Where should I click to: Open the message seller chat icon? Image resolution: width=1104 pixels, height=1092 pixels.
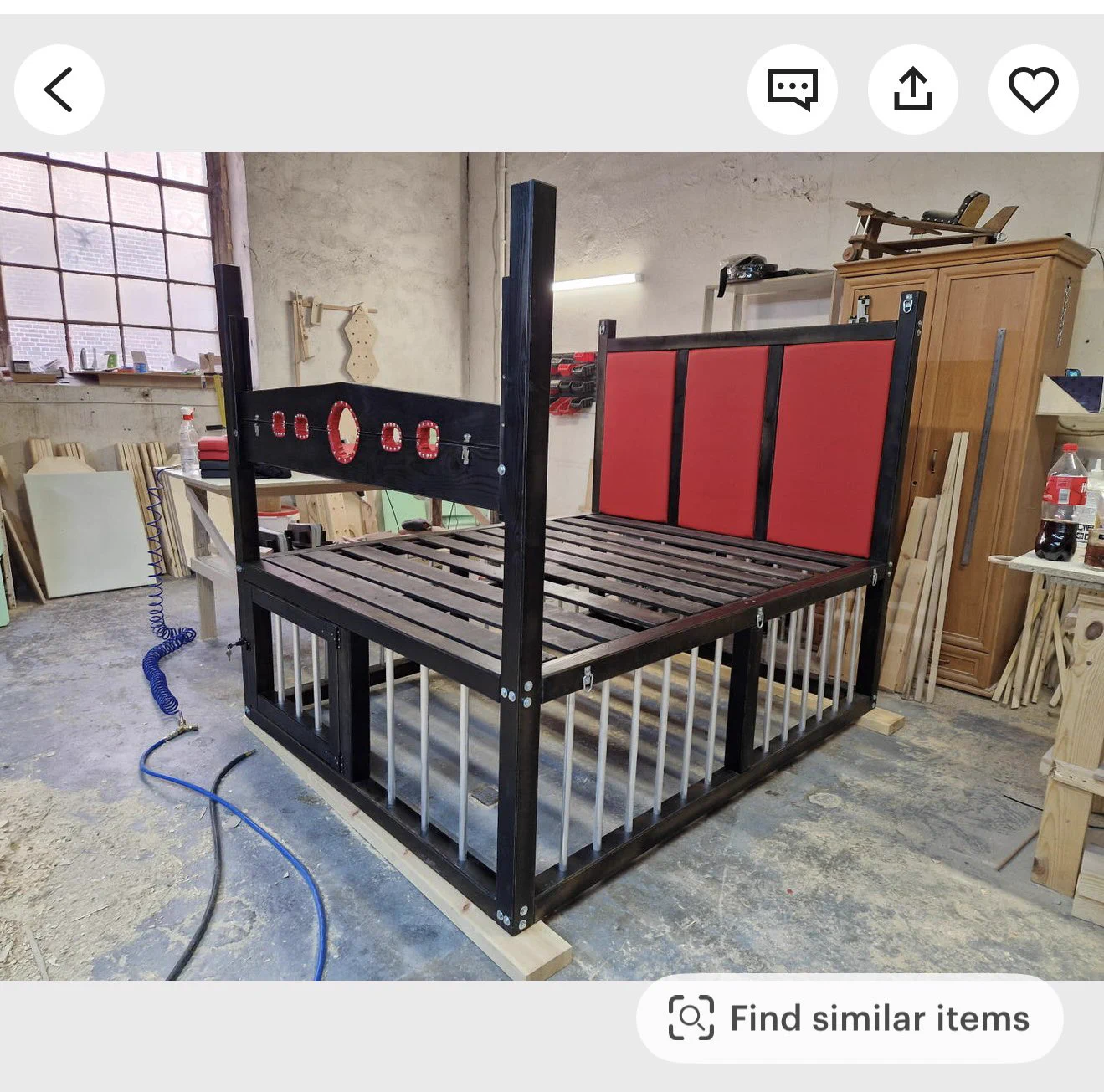tap(792, 90)
